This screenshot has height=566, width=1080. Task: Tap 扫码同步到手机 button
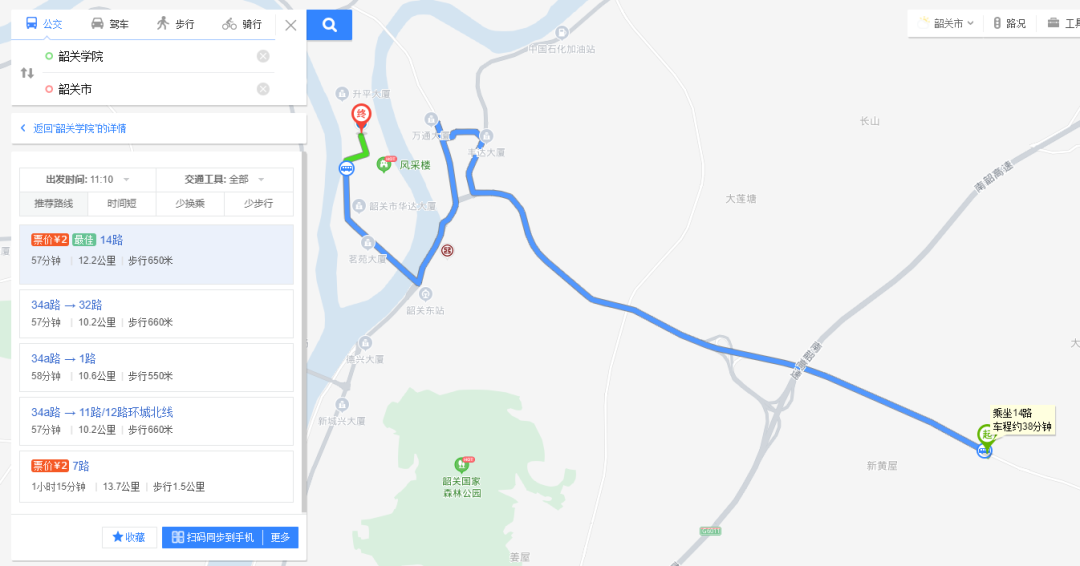coord(213,537)
